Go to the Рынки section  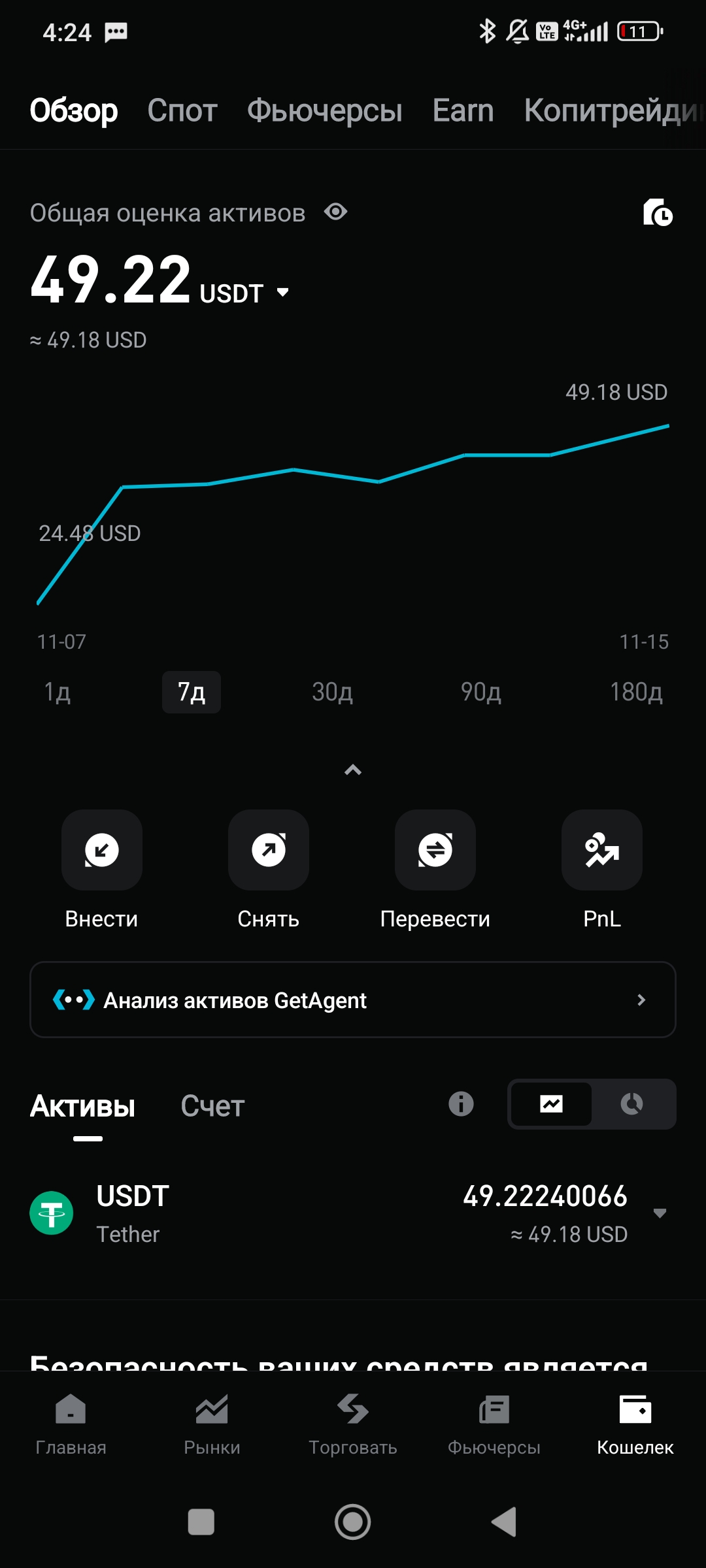(x=212, y=1423)
